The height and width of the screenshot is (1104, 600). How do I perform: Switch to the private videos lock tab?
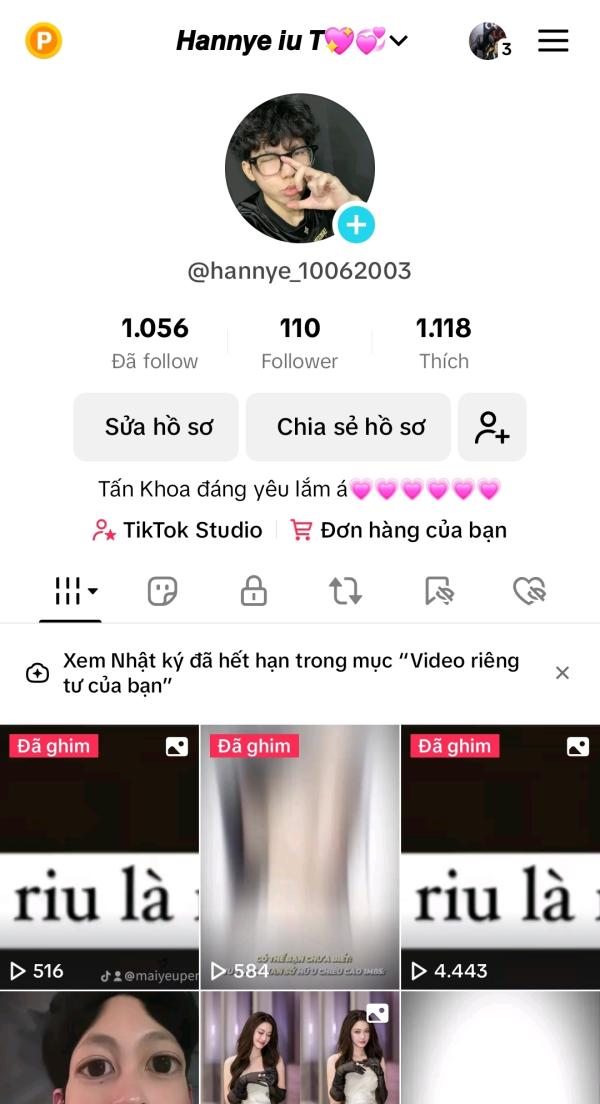tap(254, 591)
